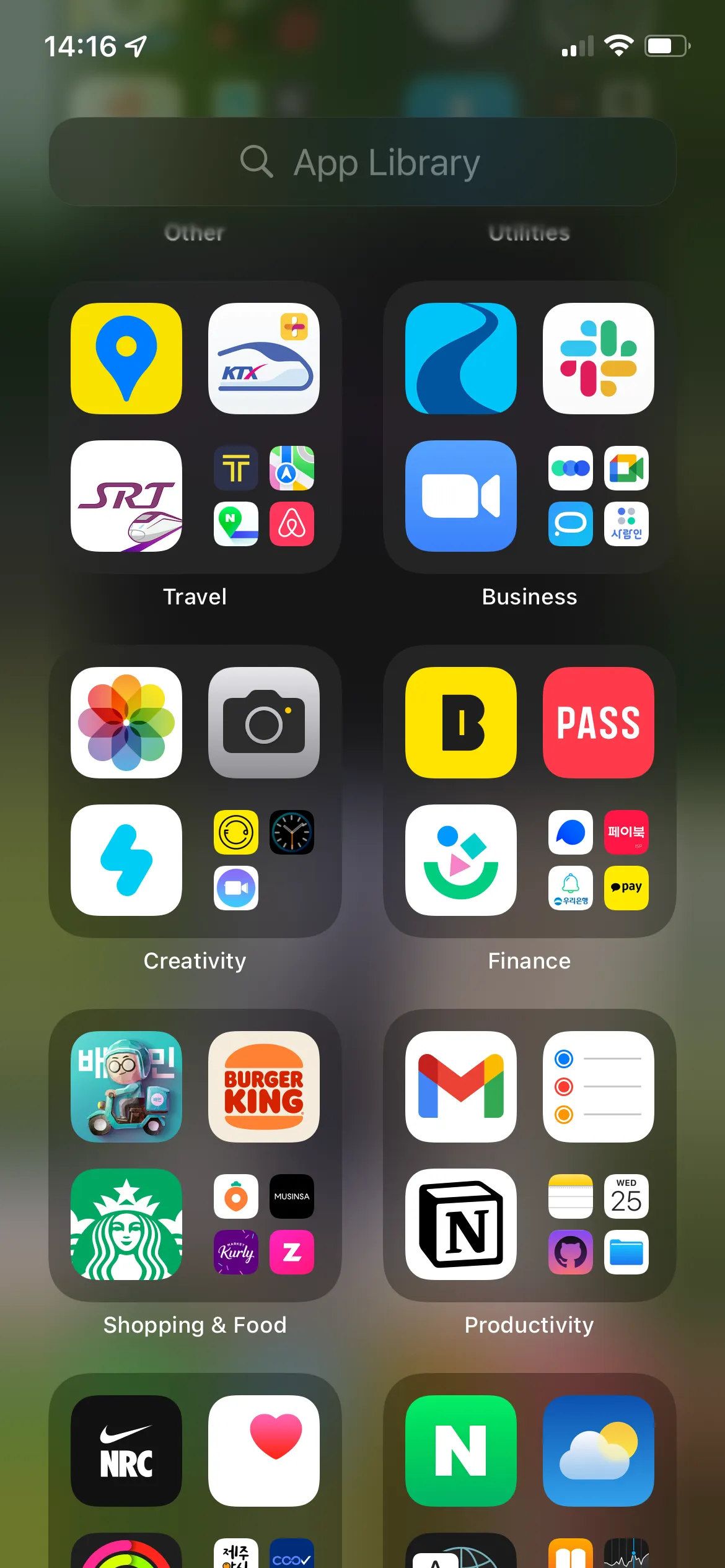Launch the Health app
Screen dimensions: 725x1568
264,1451
